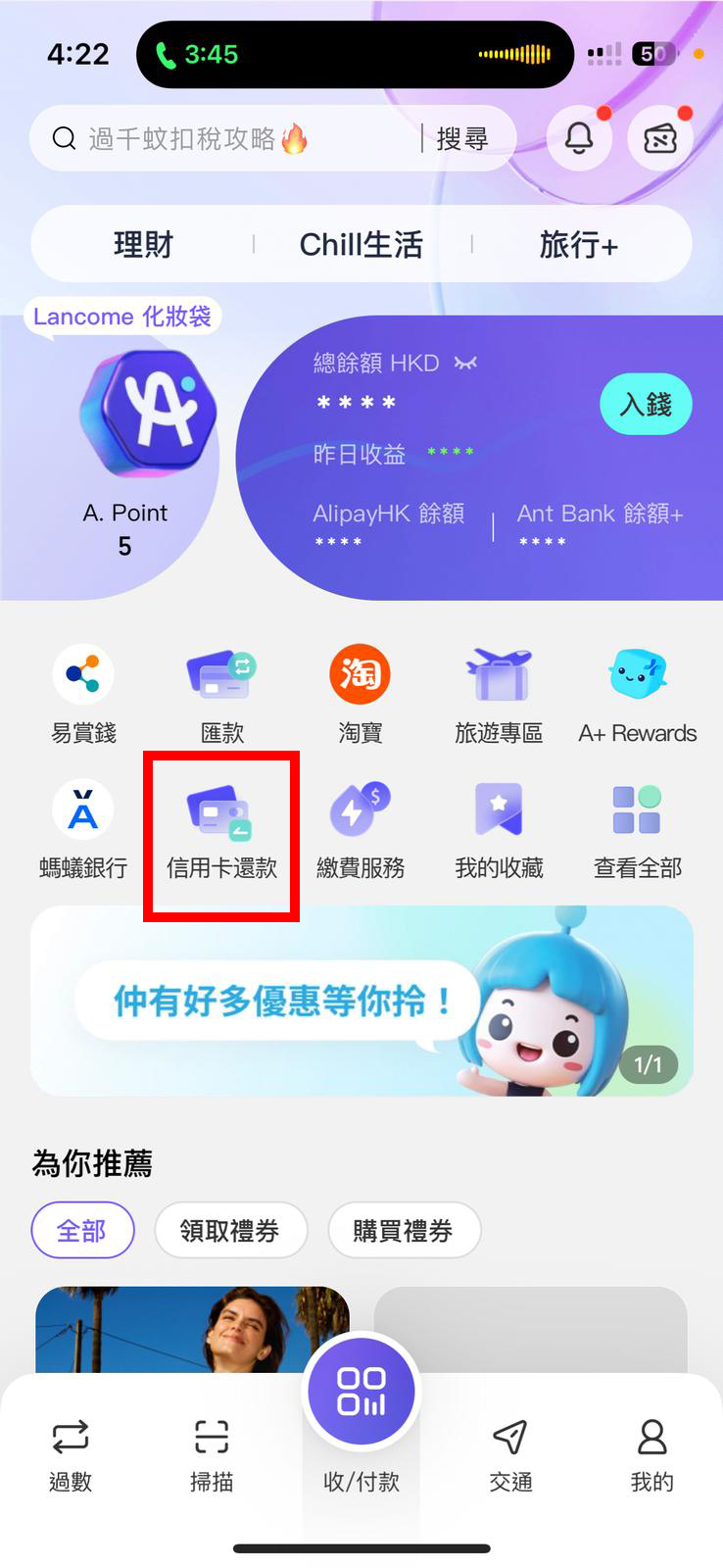Viewport: 723px width, 1568px height.
Task: Reveal the hidden balance with eye icon
Action: 465,364
